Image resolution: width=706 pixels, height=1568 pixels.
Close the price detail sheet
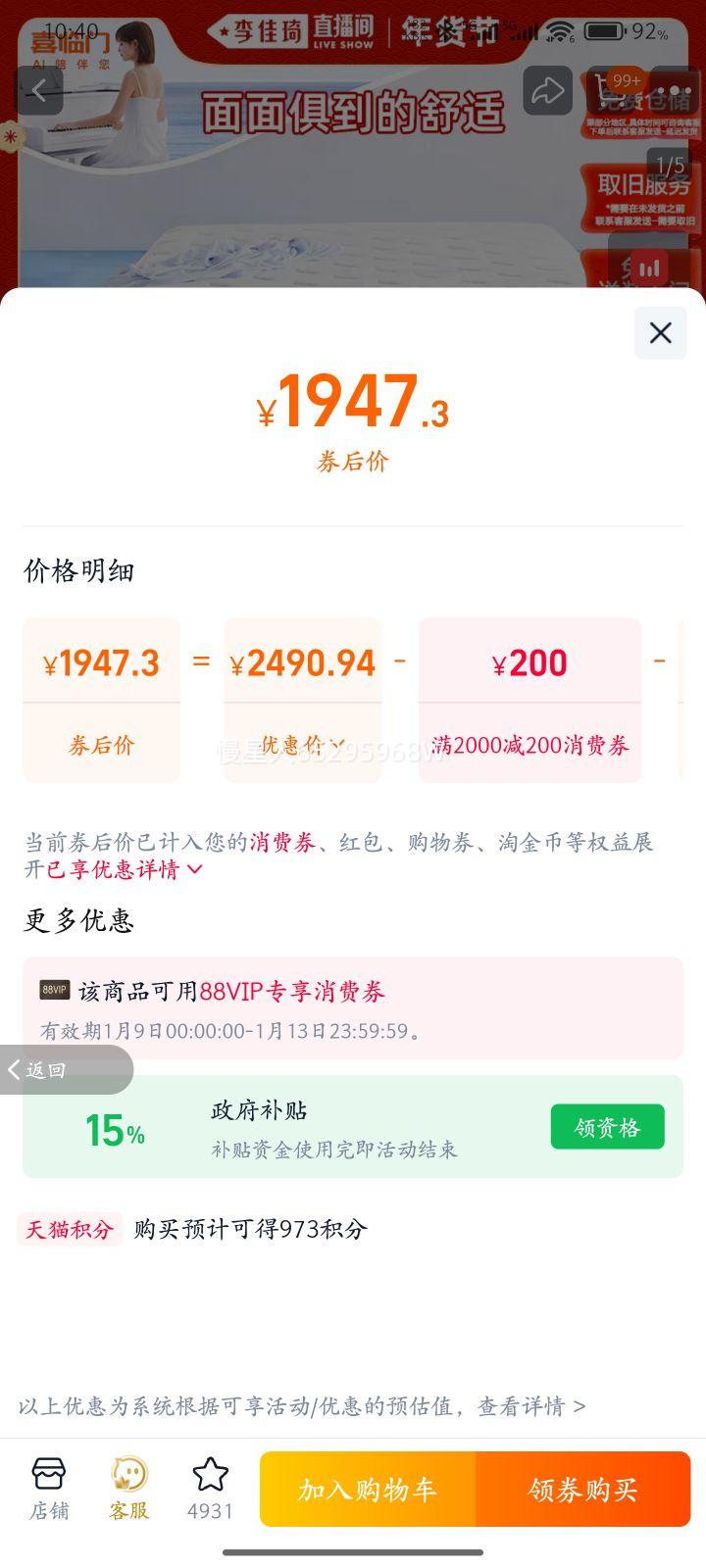click(x=659, y=333)
